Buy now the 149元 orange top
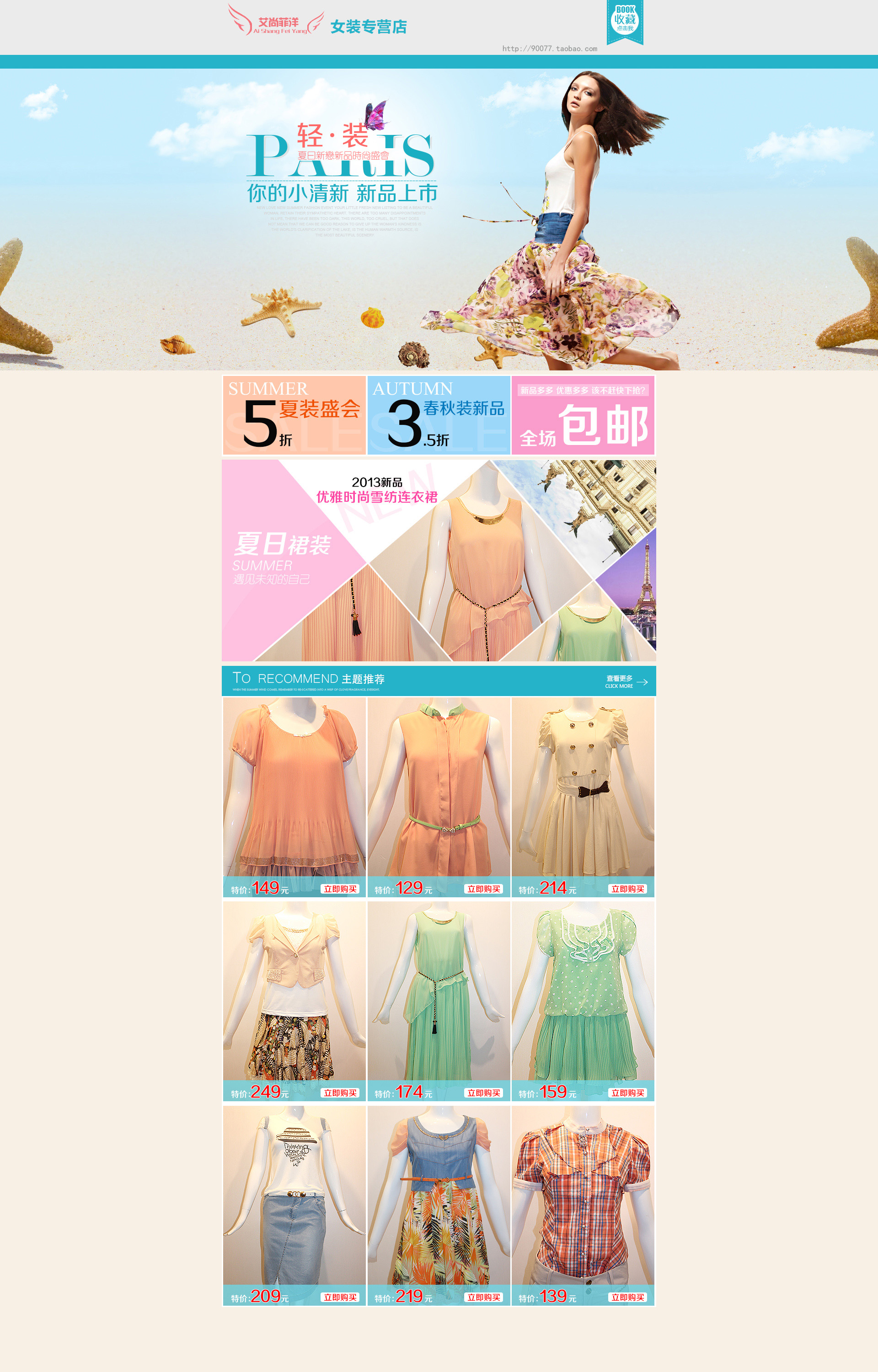The image size is (878, 1372). (340, 889)
